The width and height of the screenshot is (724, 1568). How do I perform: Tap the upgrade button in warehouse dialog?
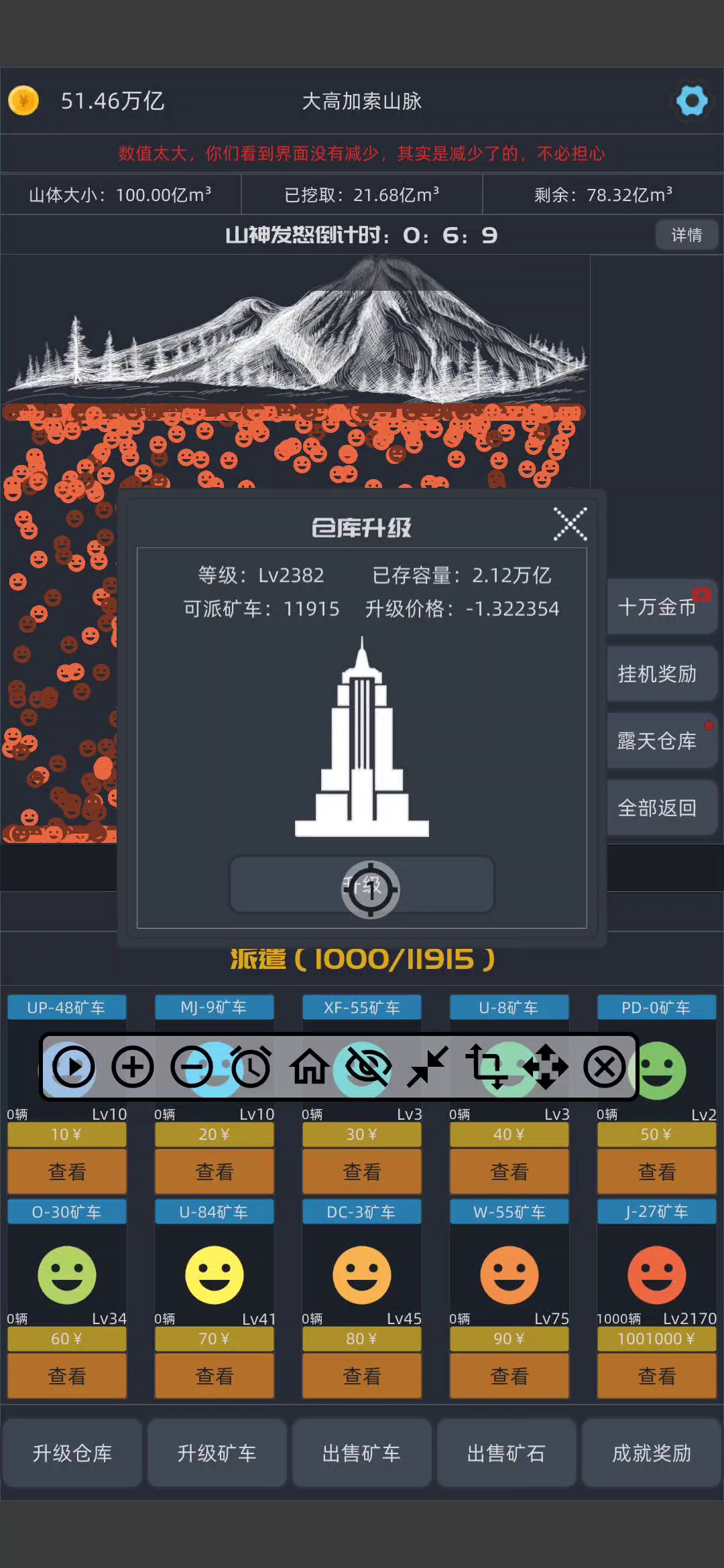(x=362, y=885)
